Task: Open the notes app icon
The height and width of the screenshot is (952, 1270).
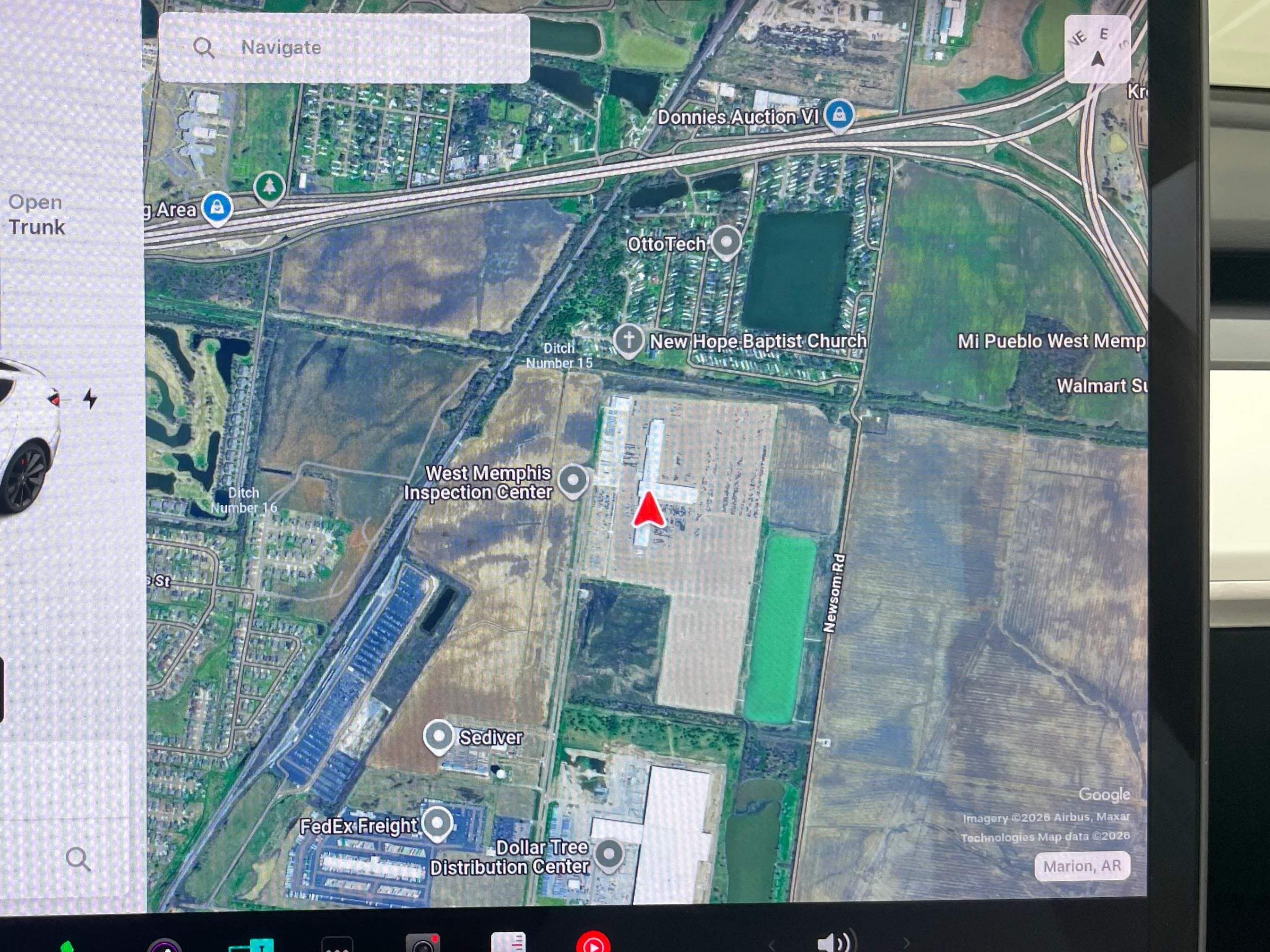Action: point(508,943)
